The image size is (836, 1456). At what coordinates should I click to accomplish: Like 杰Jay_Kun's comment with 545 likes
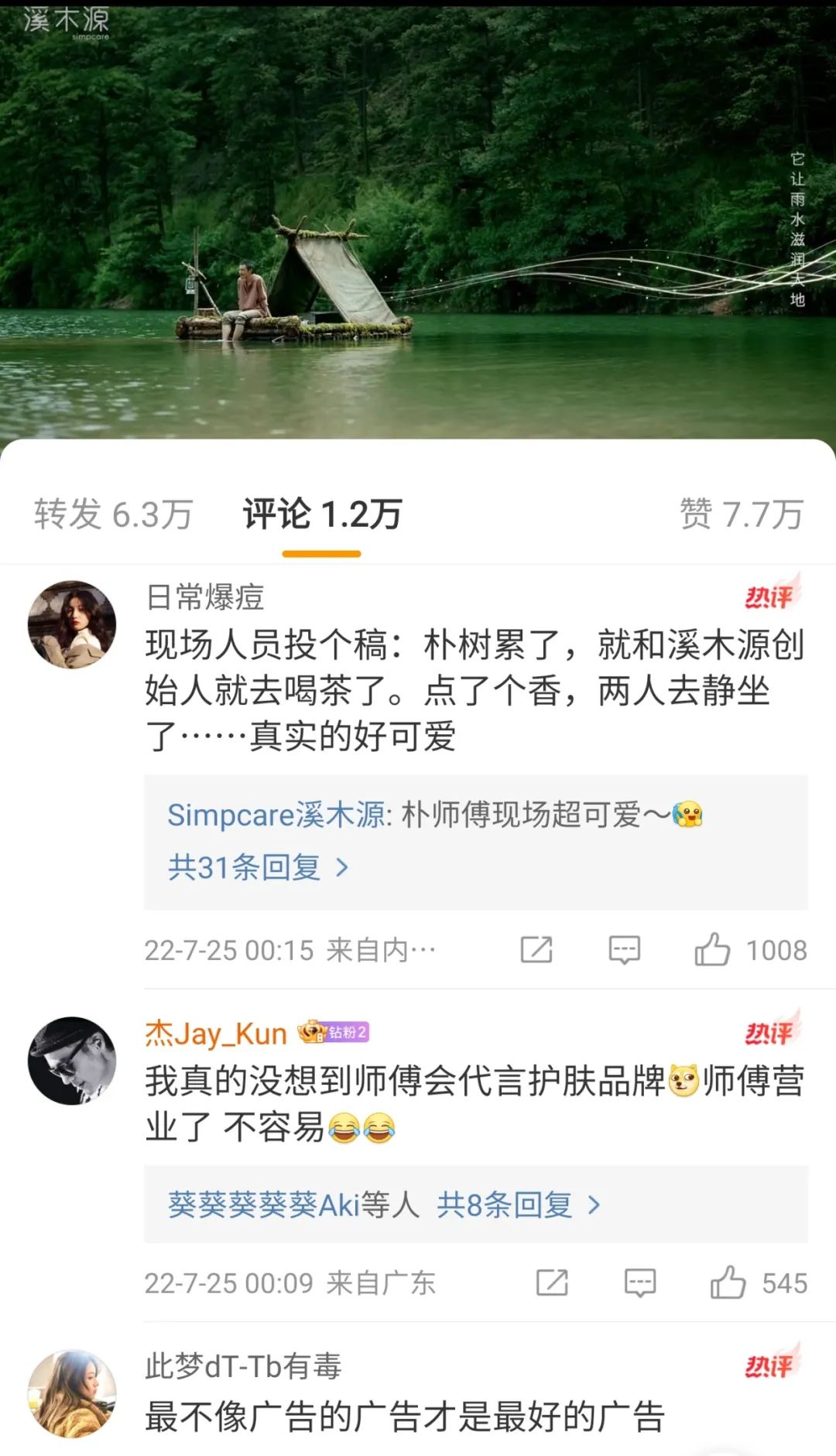pos(728,1283)
